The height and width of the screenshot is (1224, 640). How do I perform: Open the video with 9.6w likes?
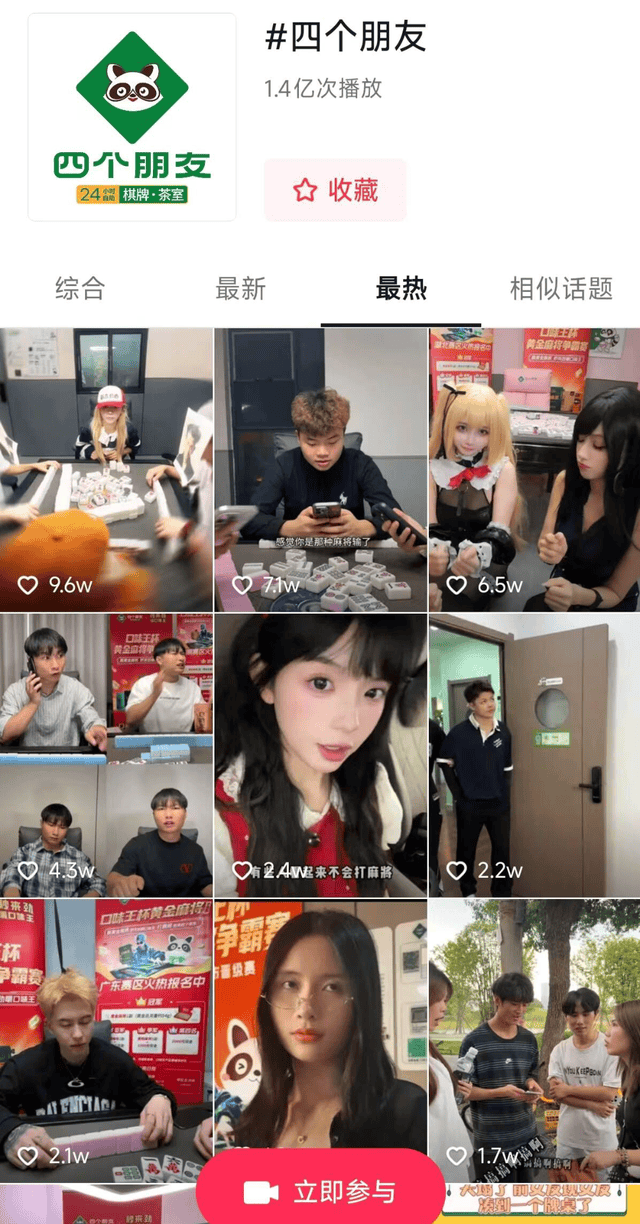(x=106, y=470)
